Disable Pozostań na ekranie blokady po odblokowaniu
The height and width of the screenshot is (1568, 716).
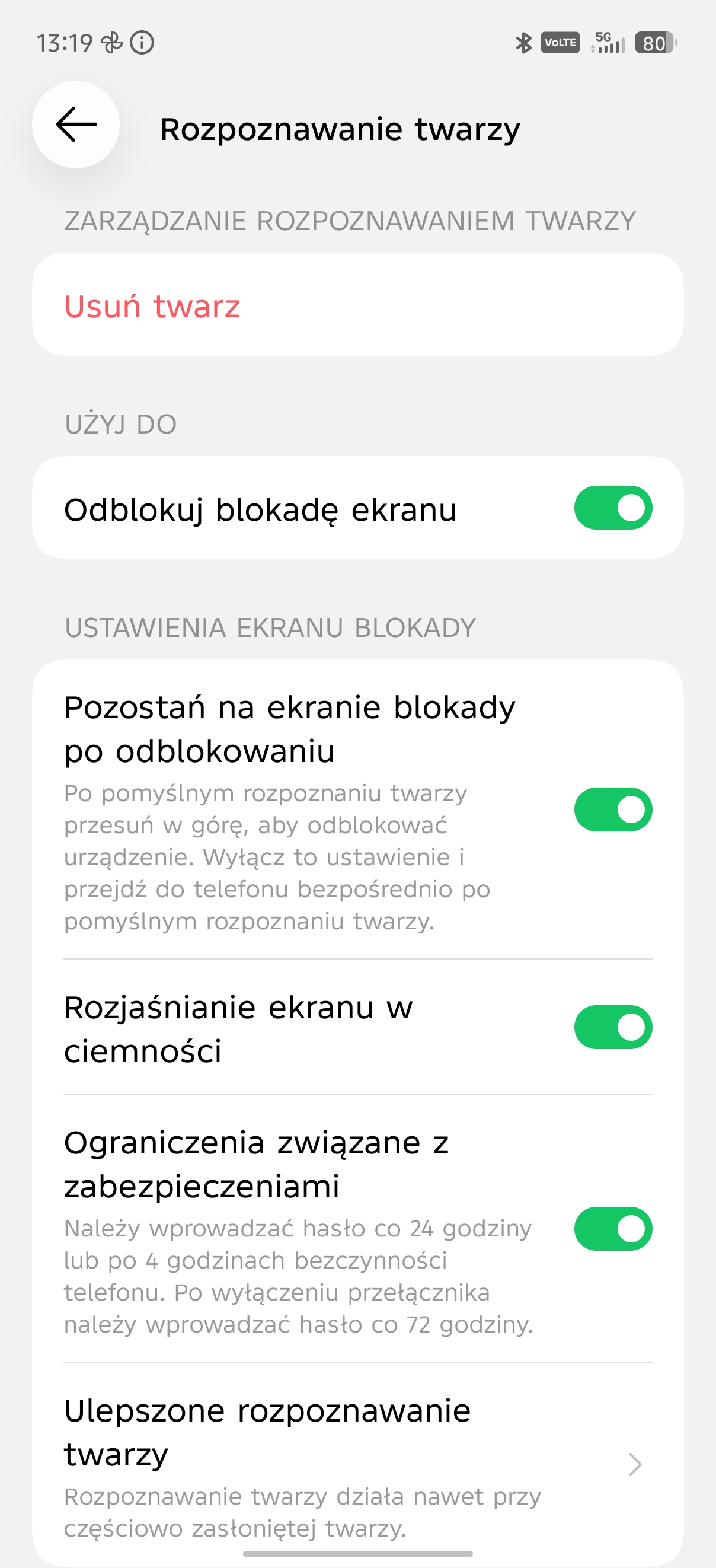(x=613, y=810)
